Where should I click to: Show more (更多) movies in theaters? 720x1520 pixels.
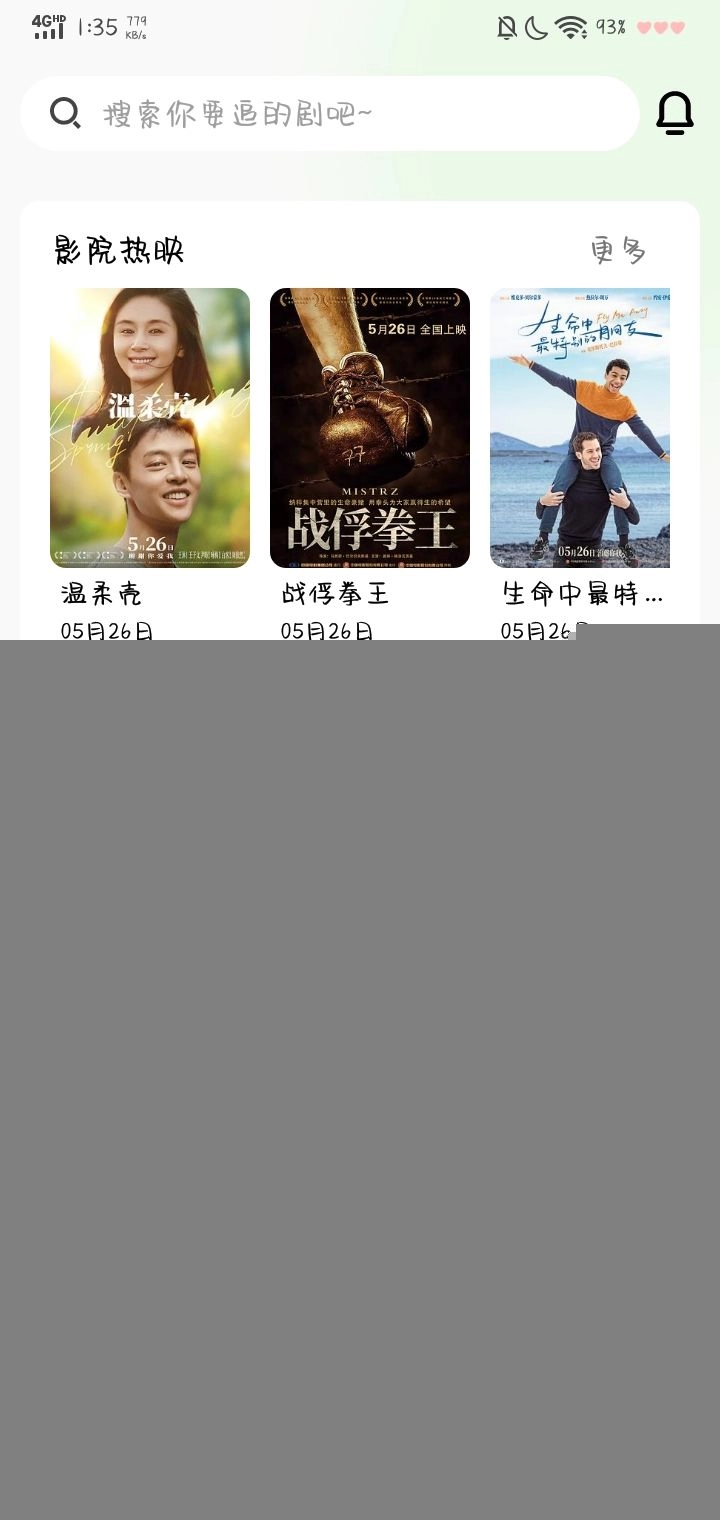coord(618,250)
